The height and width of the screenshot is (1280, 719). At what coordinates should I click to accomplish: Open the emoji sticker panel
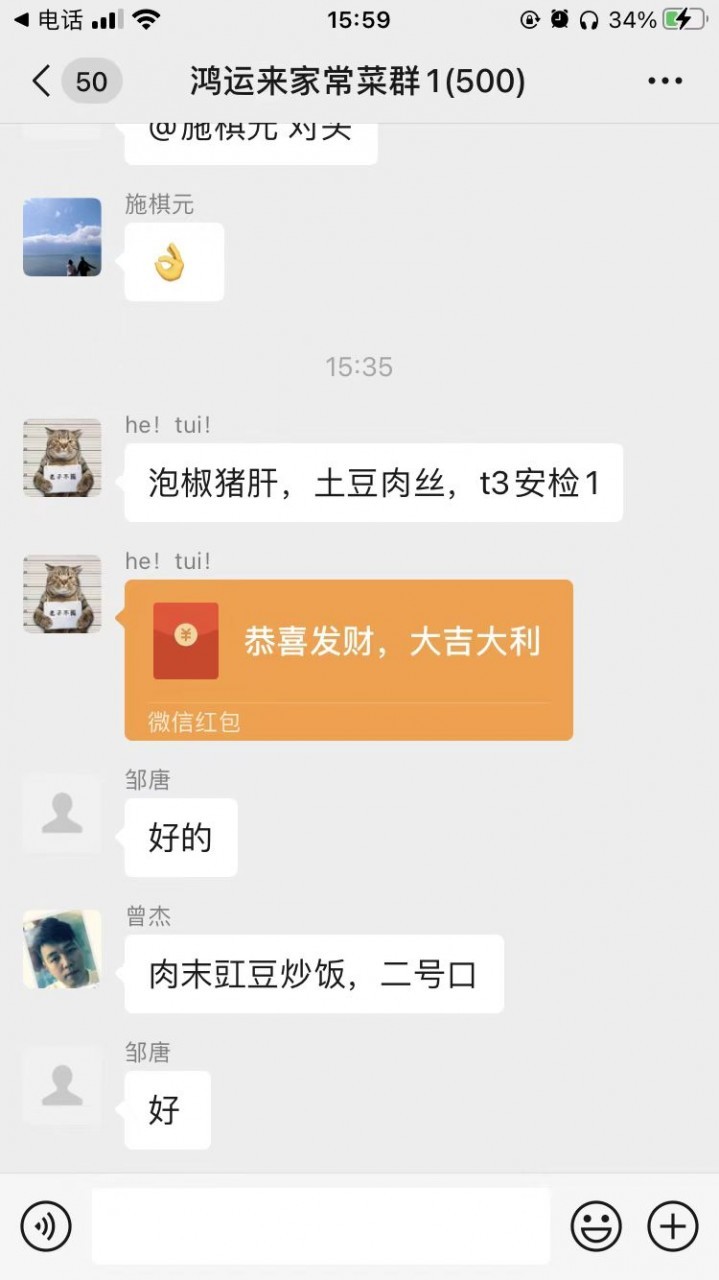(x=596, y=1226)
